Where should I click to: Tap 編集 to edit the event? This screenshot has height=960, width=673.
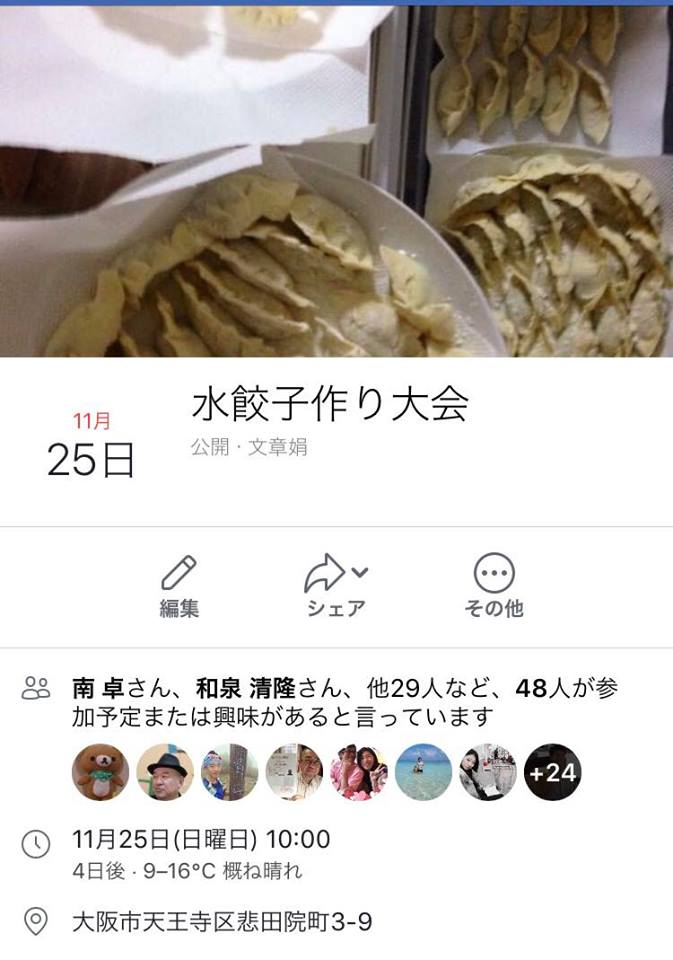click(179, 587)
